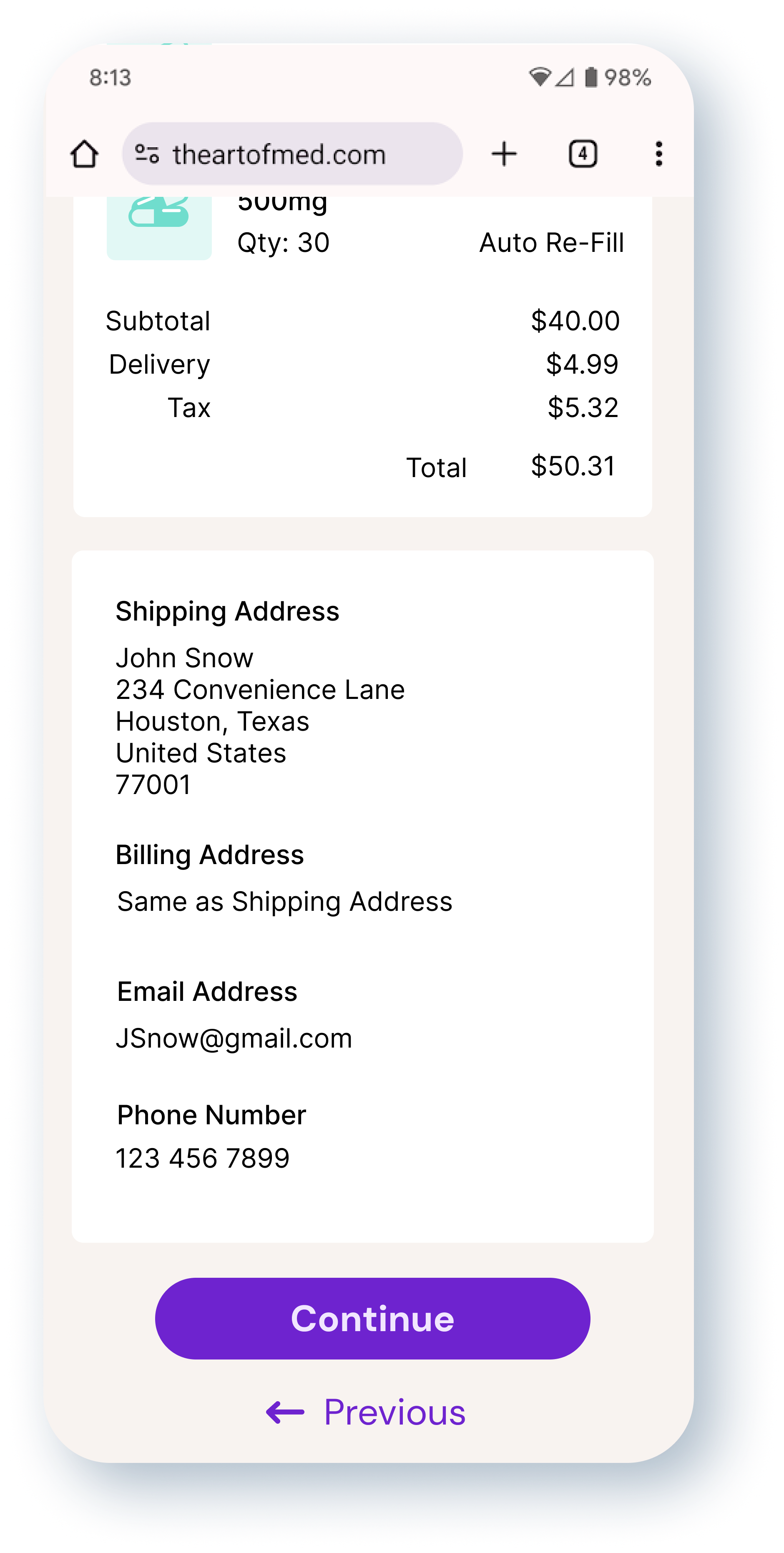Open the browser overflow menu
This screenshot has height=1553, width=784.
point(658,154)
